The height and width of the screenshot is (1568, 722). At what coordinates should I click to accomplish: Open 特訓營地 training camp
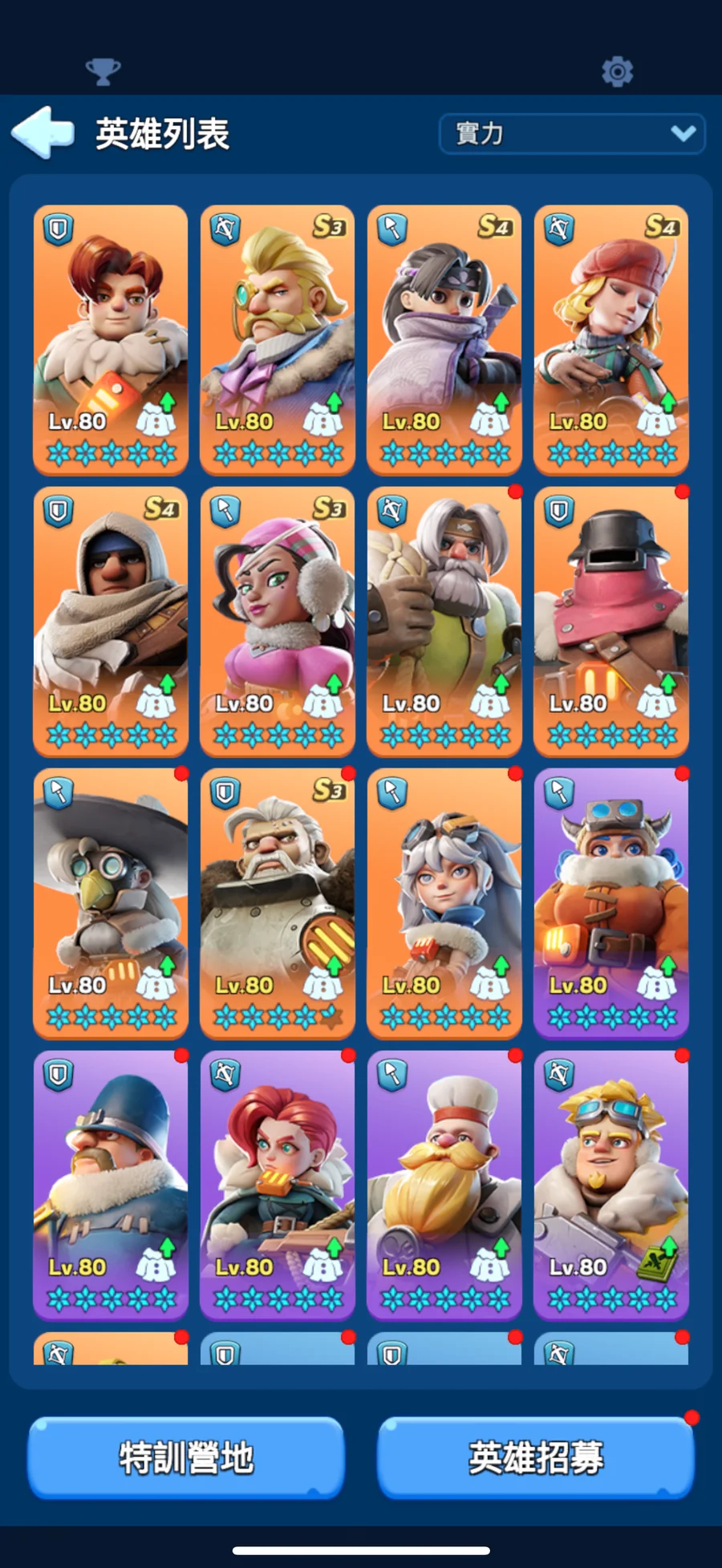click(x=186, y=1457)
